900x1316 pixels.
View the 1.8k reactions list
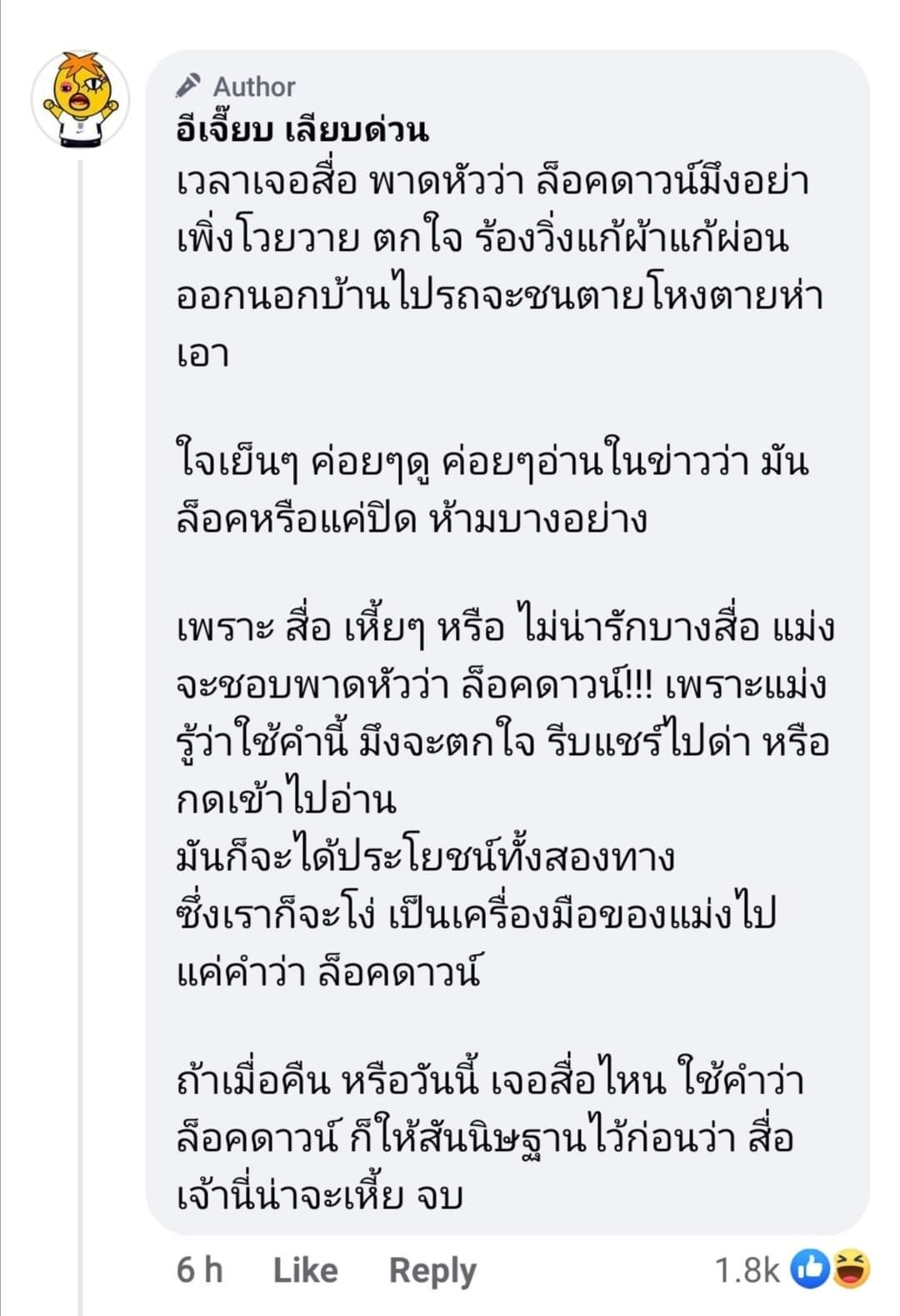[792, 1270]
